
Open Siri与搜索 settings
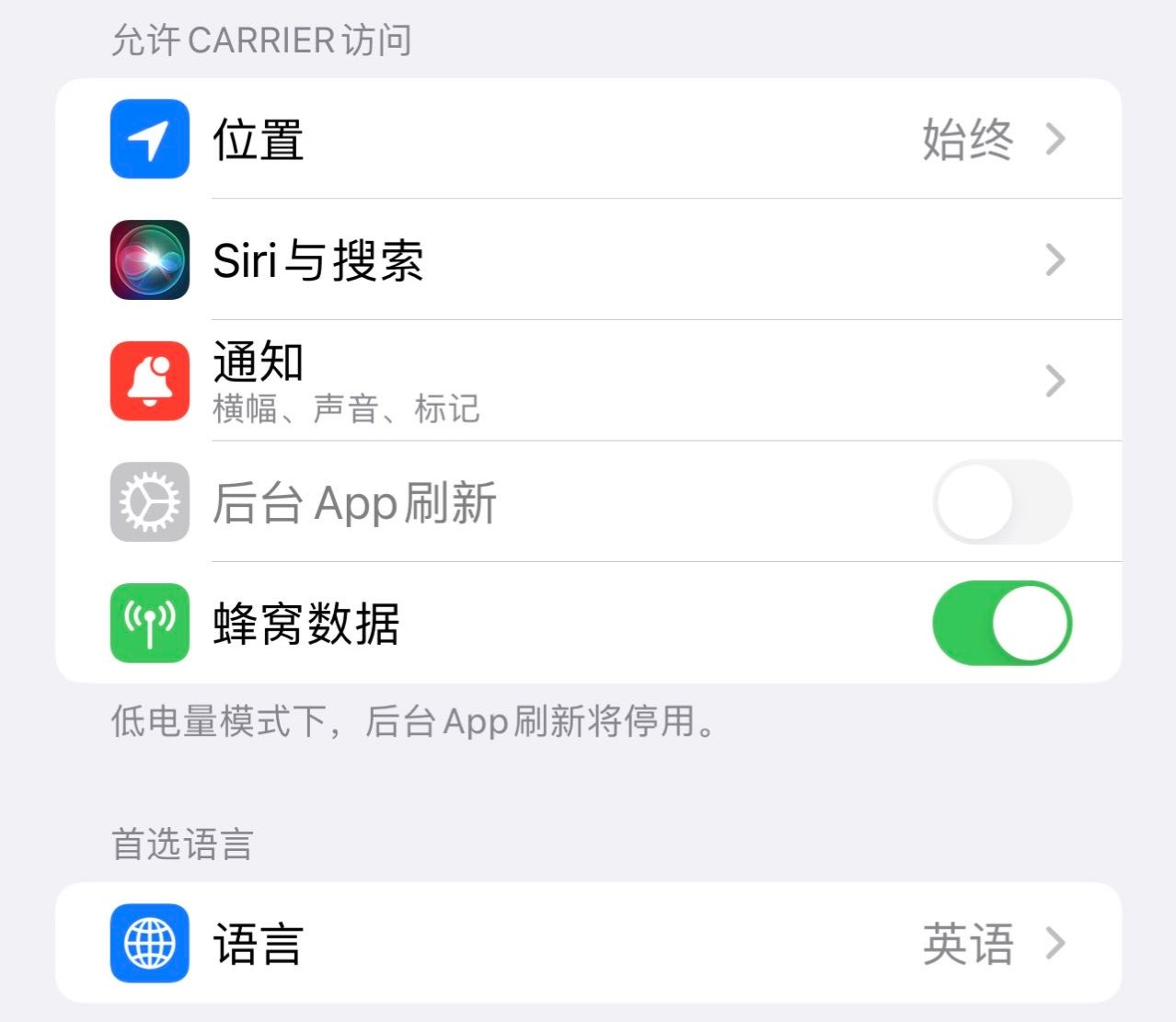tap(589, 260)
